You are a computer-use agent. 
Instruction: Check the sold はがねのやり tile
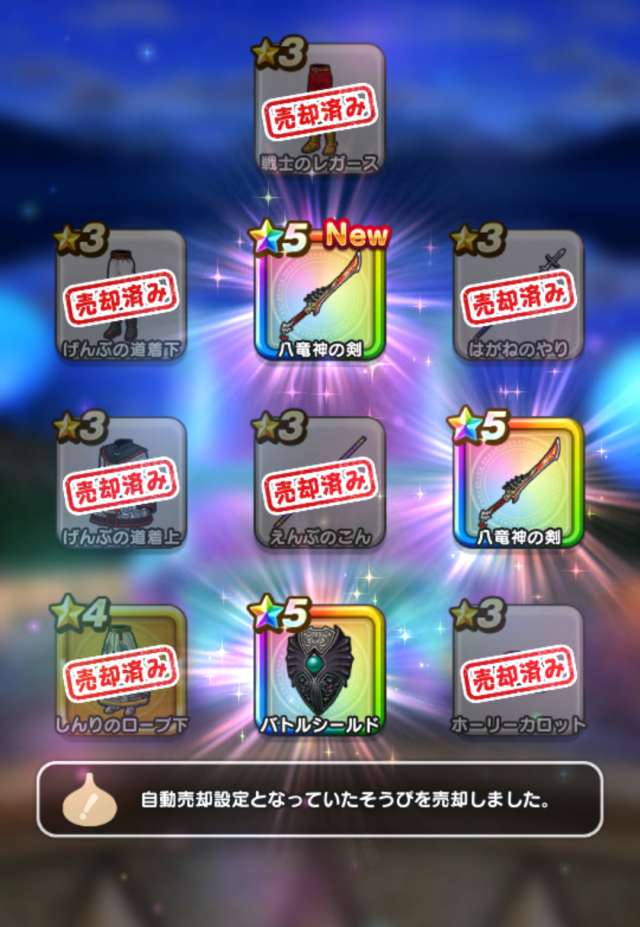518,297
